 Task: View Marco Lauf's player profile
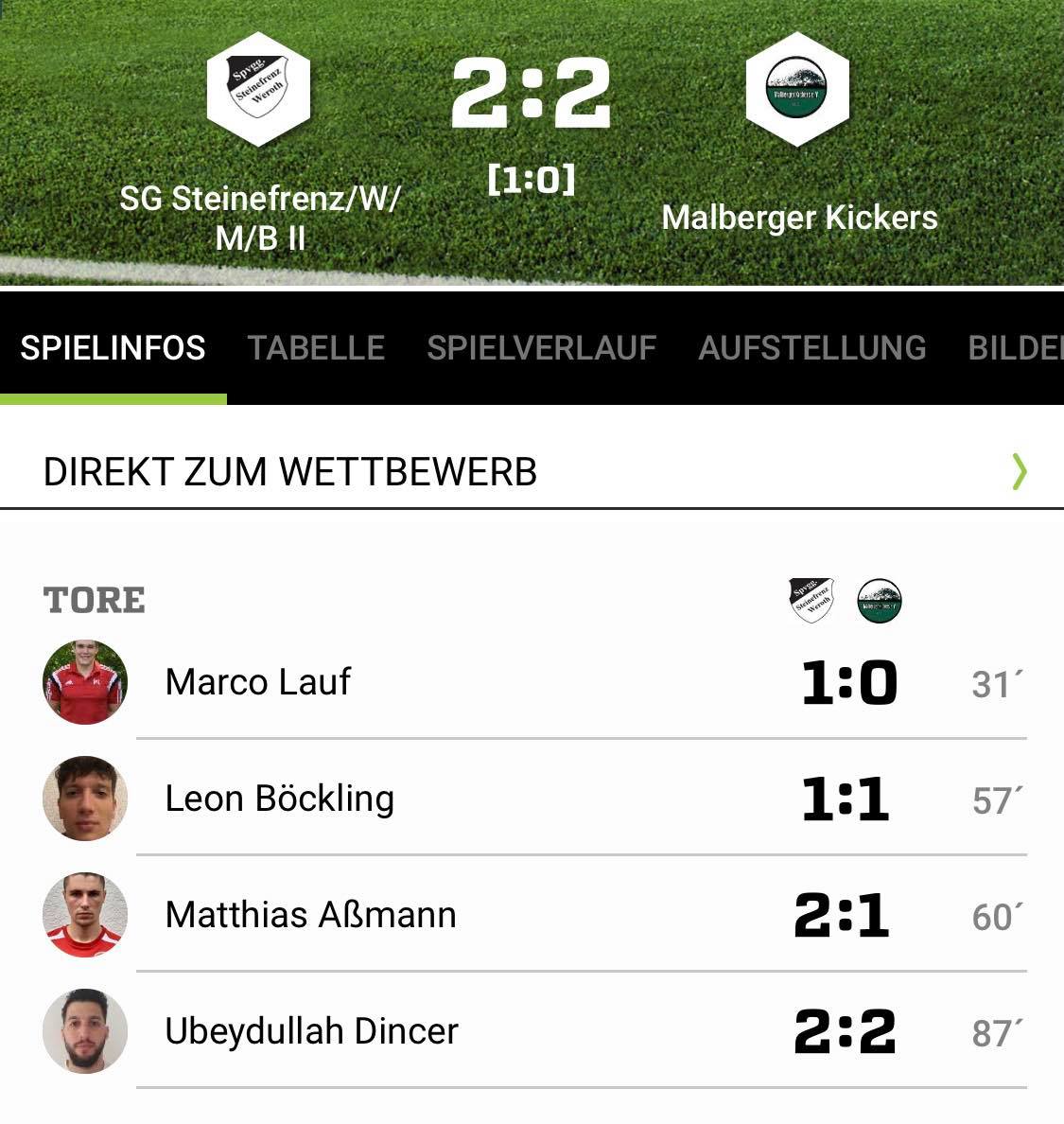[x=257, y=682]
